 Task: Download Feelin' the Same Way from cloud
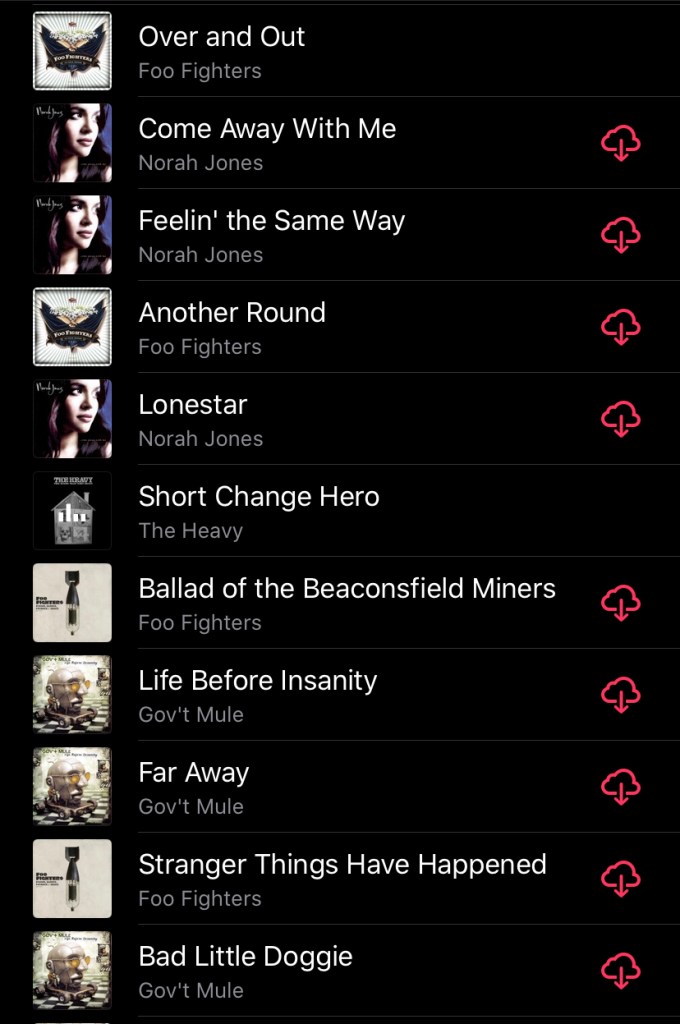[620, 235]
